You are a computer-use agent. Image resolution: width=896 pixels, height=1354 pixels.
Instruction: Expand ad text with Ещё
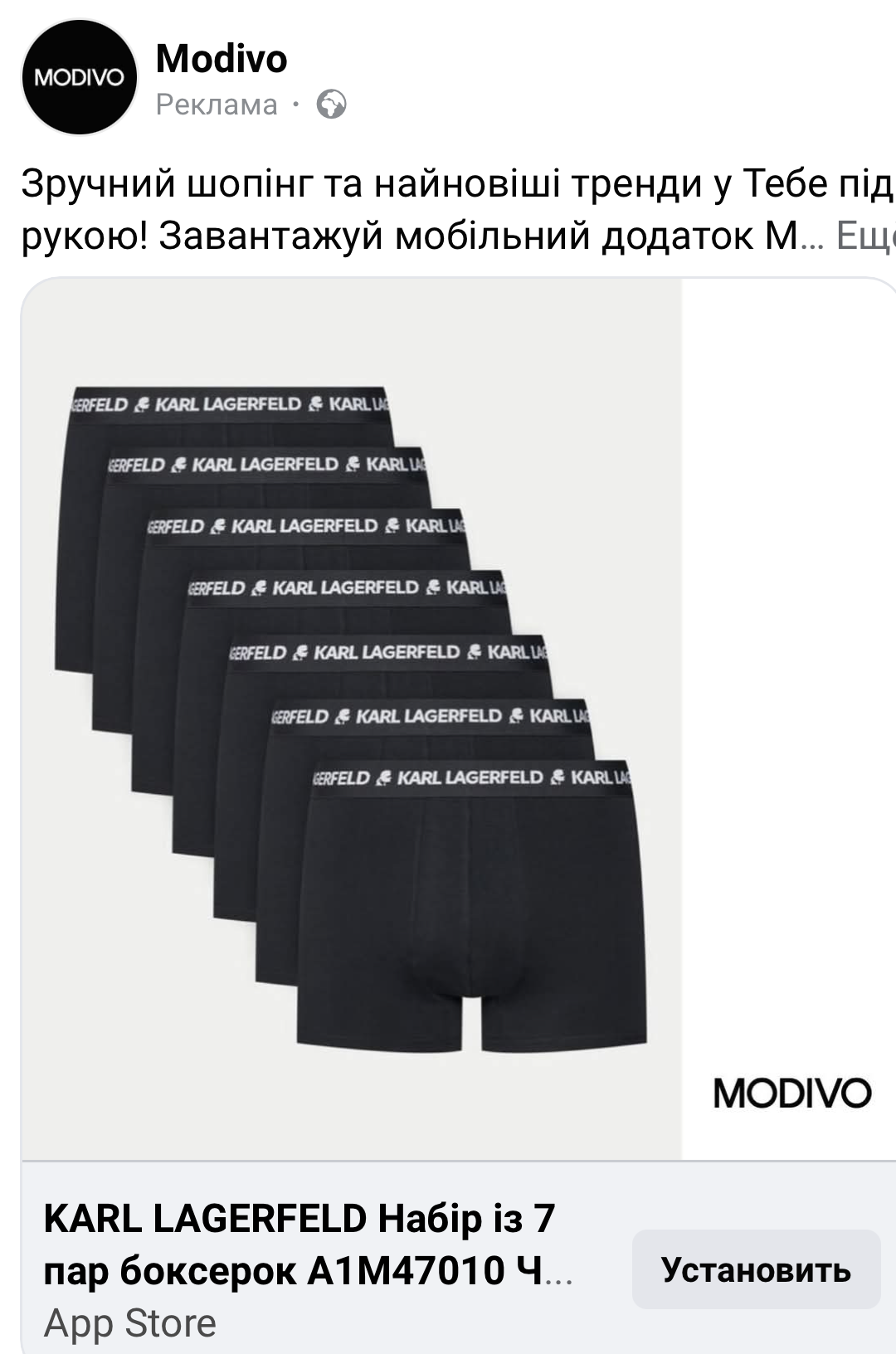point(867,236)
